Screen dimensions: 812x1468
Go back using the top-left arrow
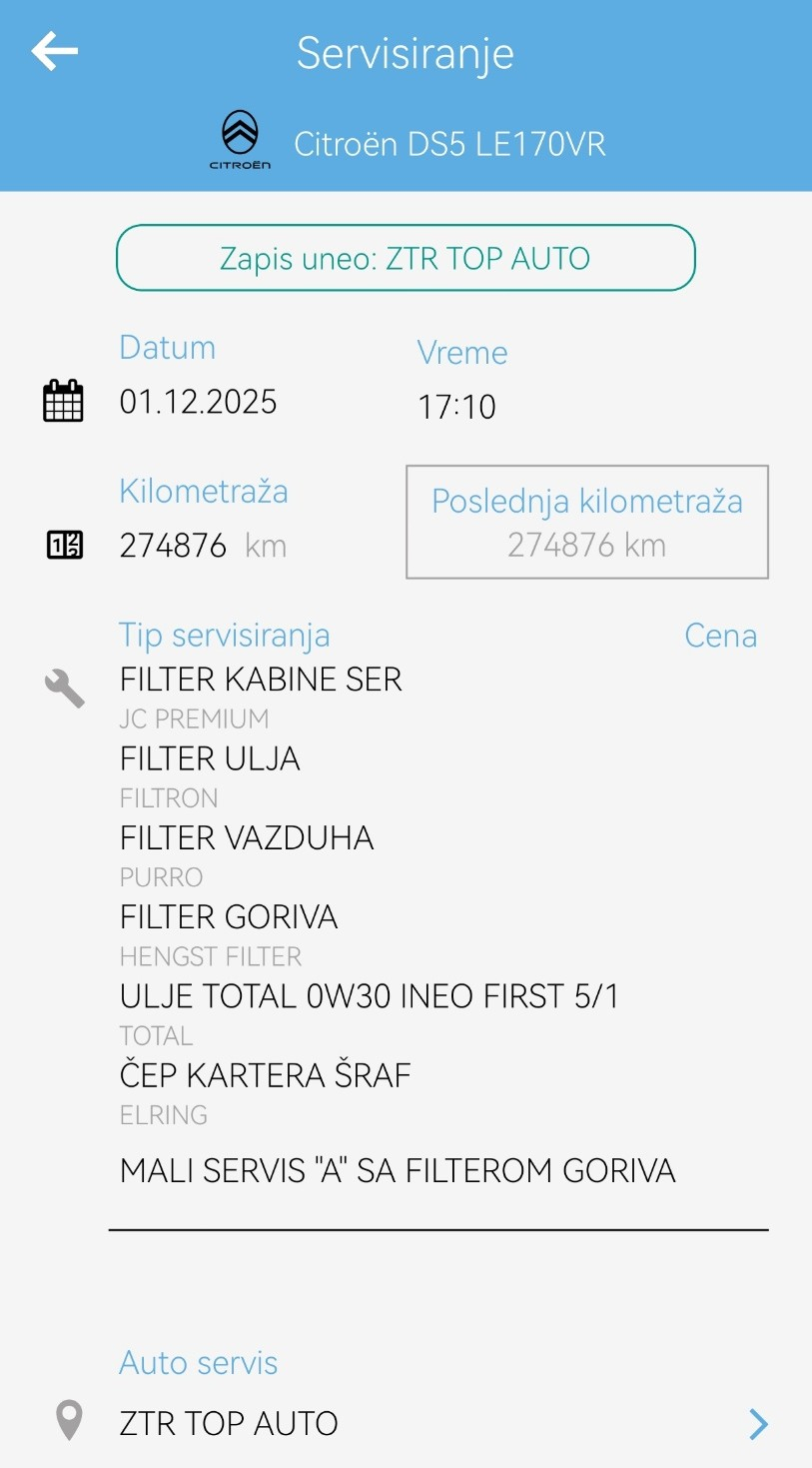tap(55, 51)
